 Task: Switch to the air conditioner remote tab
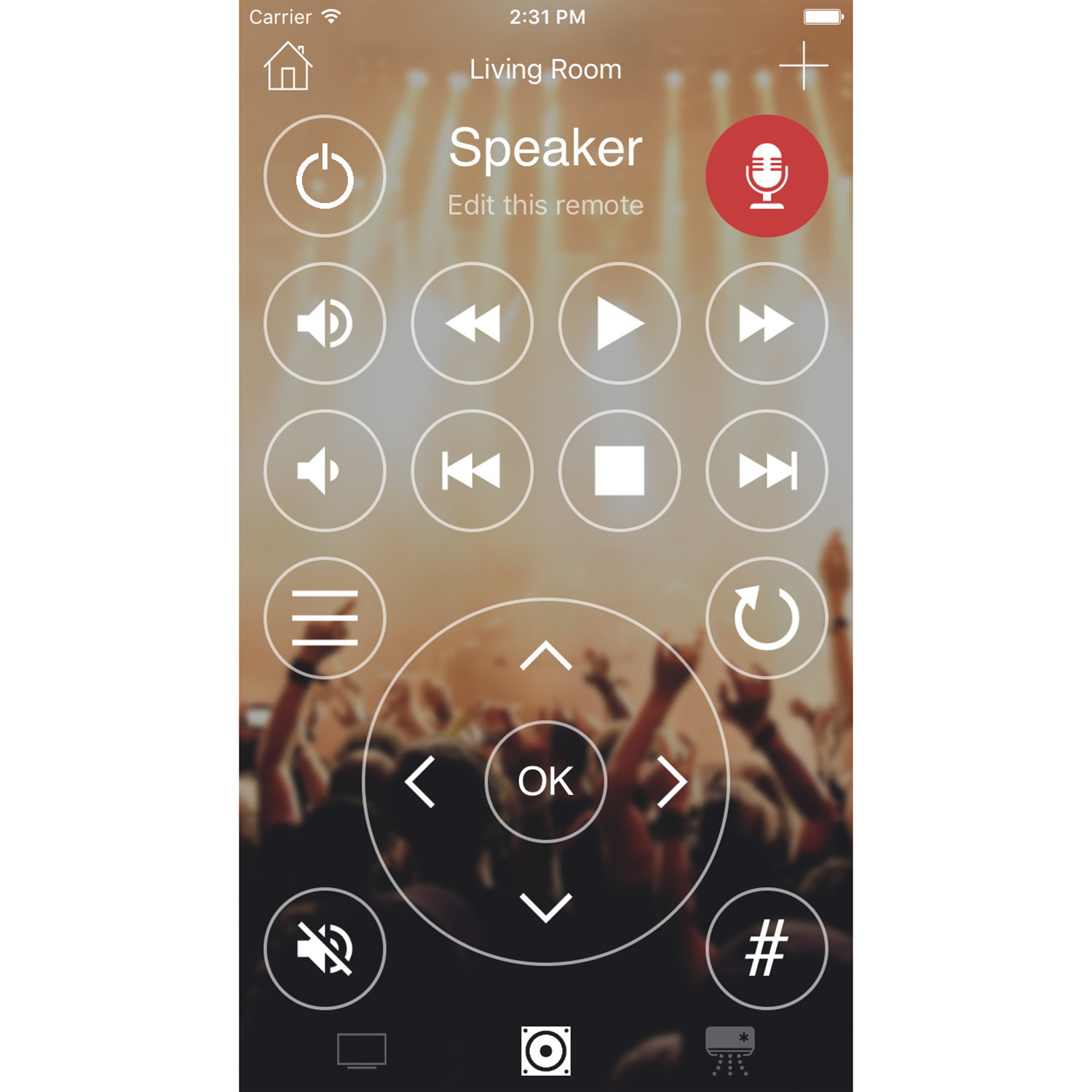click(729, 1051)
